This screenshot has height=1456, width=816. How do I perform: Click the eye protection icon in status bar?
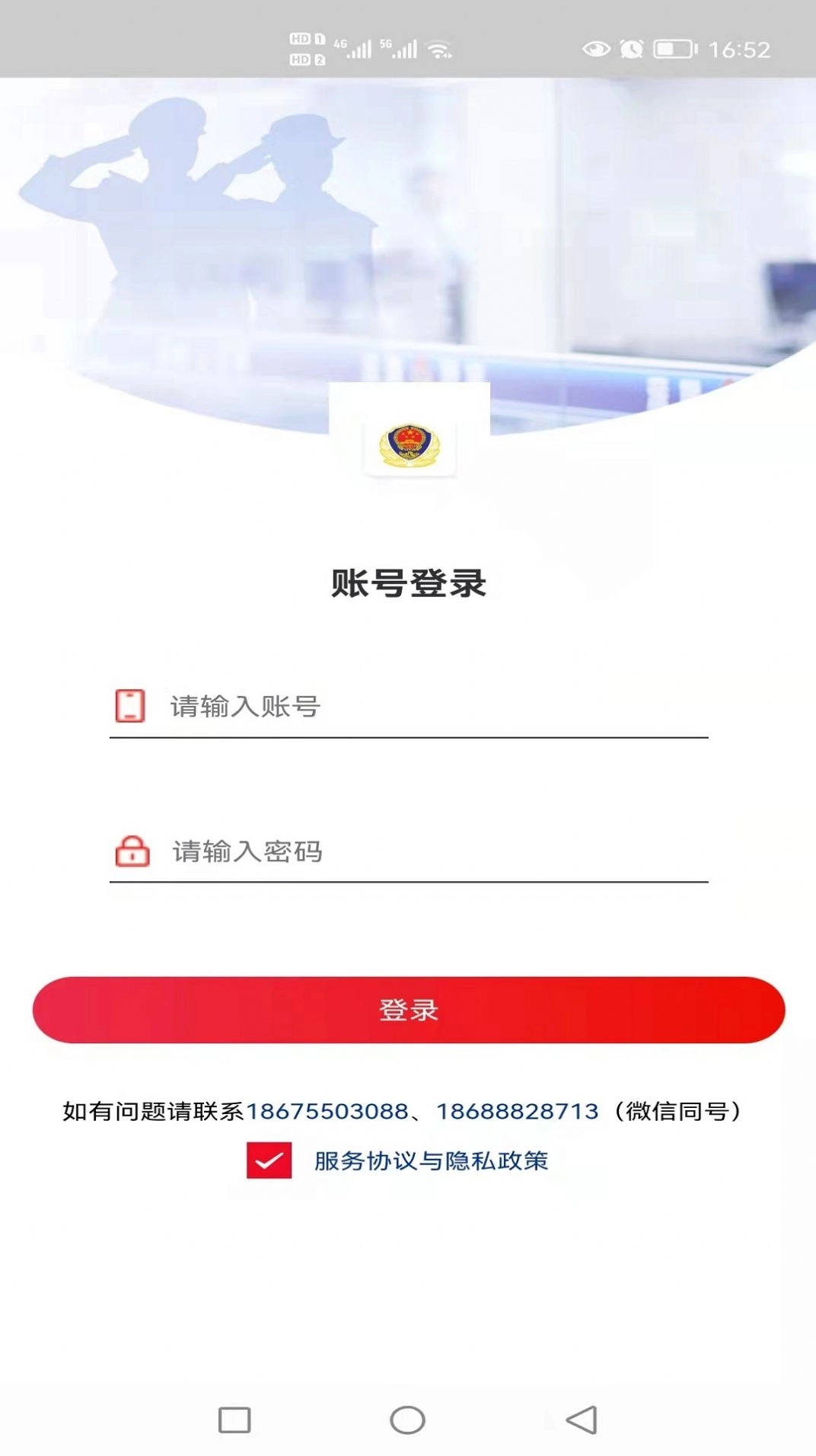(596, 48)
